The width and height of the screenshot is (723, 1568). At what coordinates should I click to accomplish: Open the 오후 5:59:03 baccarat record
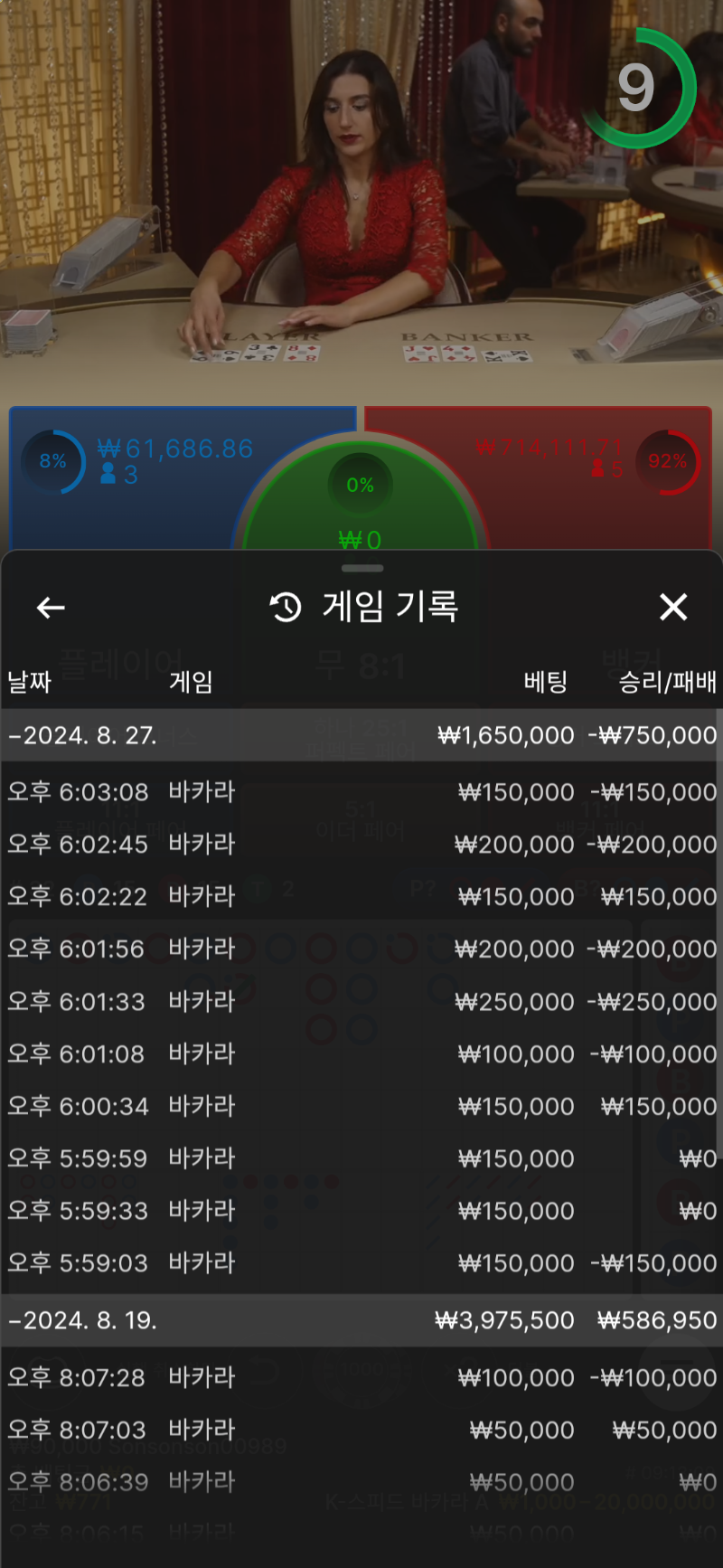361,1263
